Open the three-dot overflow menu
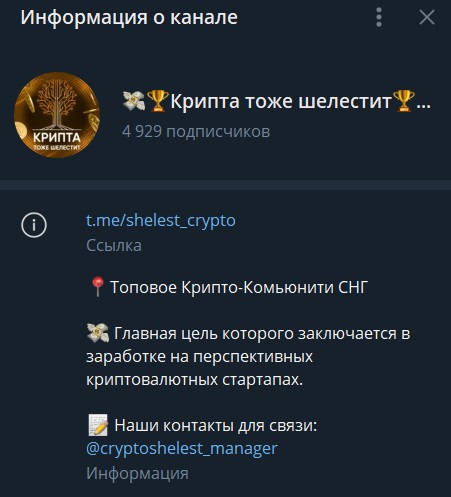 (x=379, y=17)
